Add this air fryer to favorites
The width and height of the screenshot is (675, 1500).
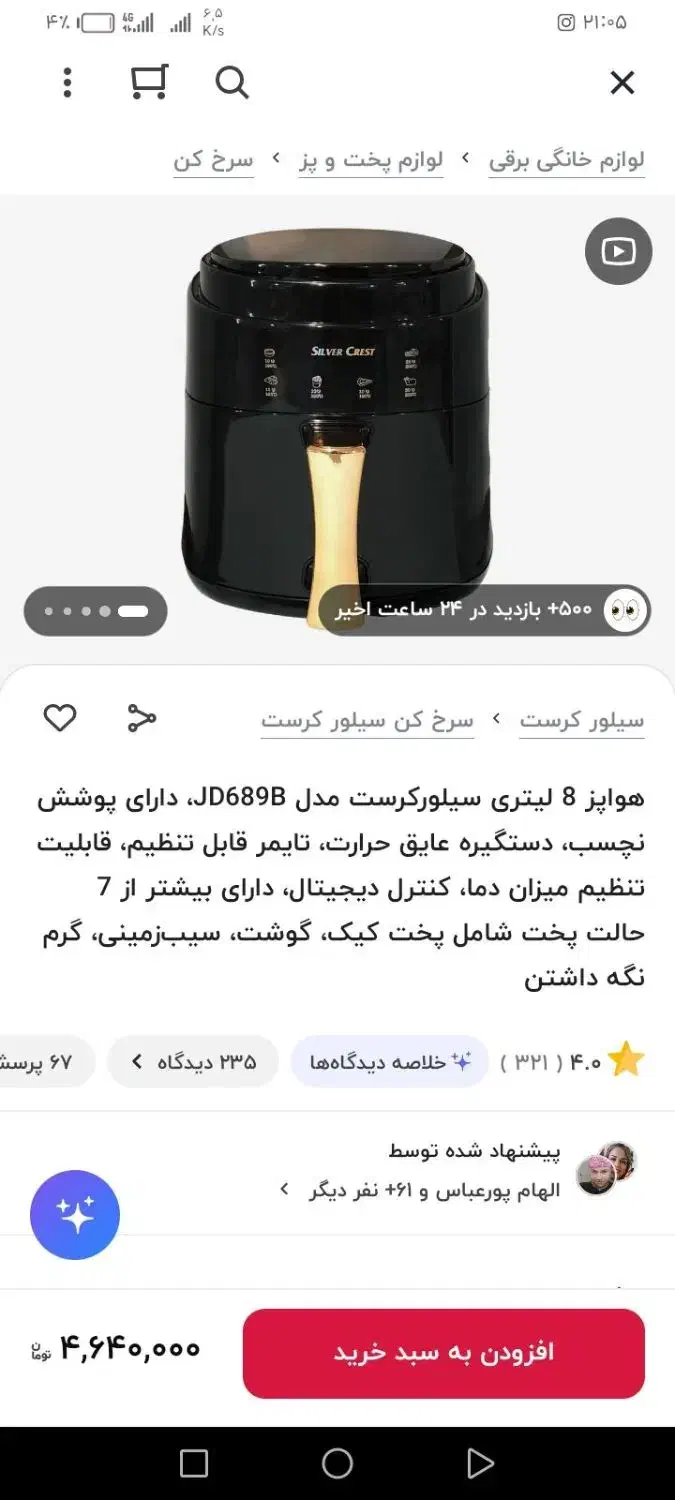click(60, 718)
